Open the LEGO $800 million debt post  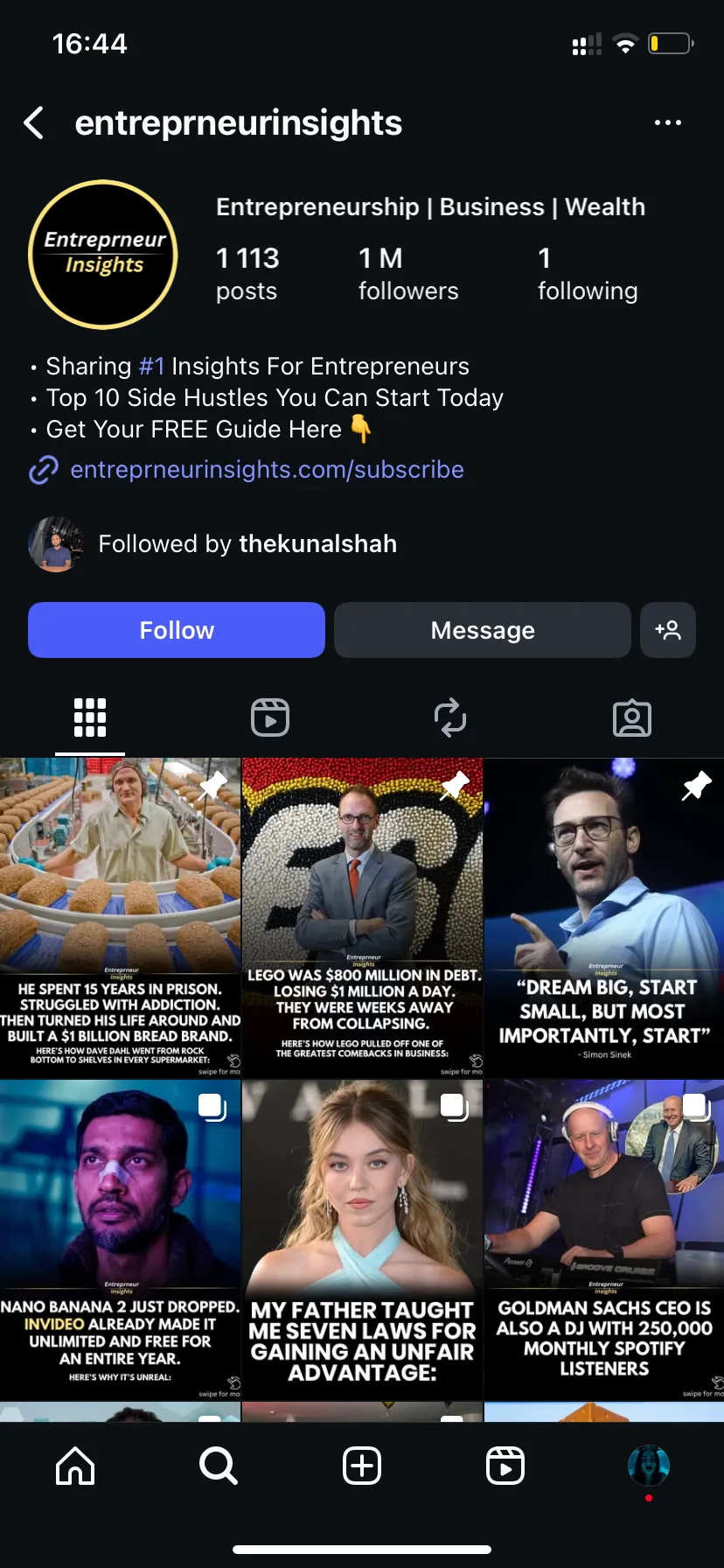tap(362, 917)
